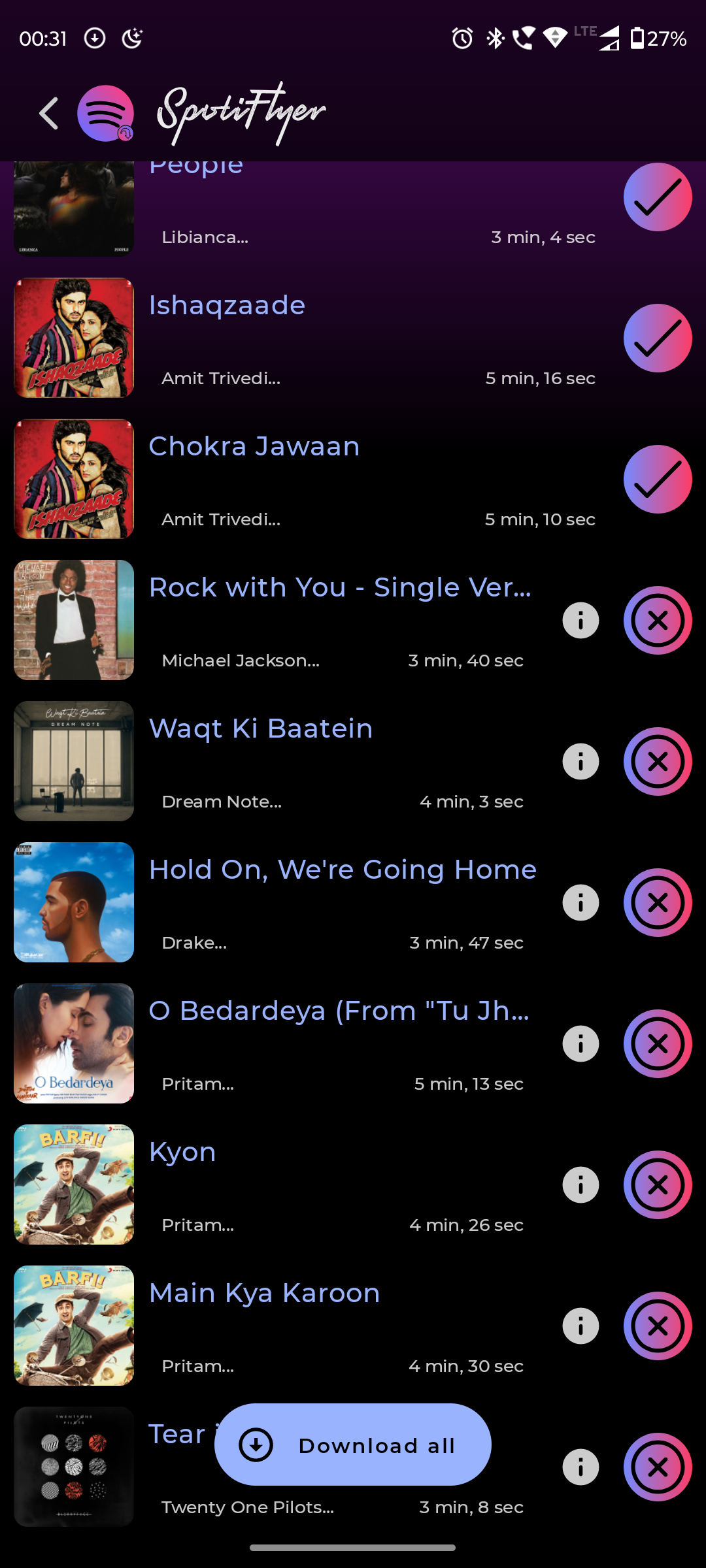Open the Hold On, We're Going Home title
Screen dimensions: 706x1568
(x=343, y=869)
